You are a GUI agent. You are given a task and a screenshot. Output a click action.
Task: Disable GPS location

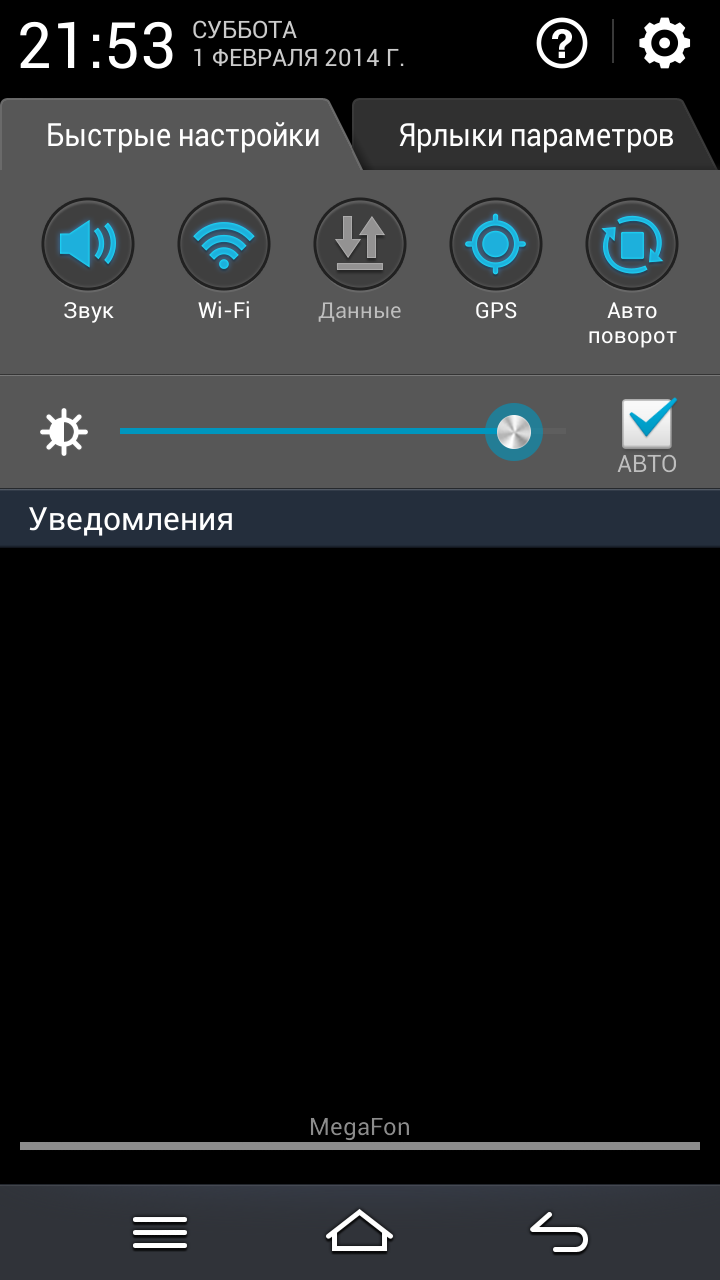point(496,244)
